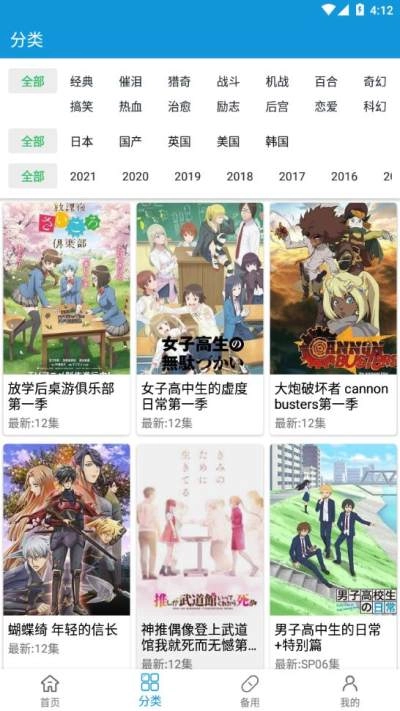Choose the 搞笑 genre chip
This screenshot has height=711, width=400.
coord(82,107)
